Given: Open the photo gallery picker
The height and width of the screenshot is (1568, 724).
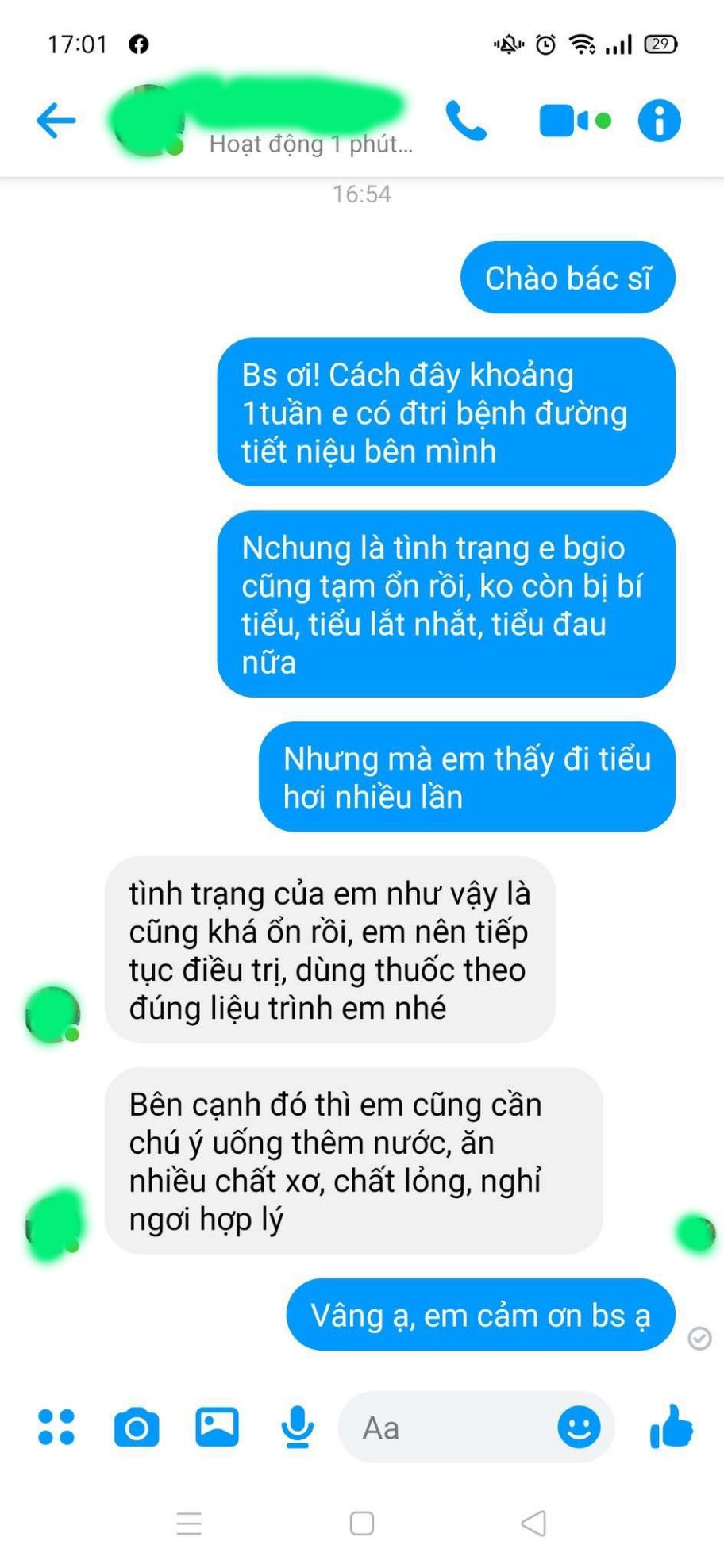Looking at the screenshot, I should click(x=217, y=1427).
